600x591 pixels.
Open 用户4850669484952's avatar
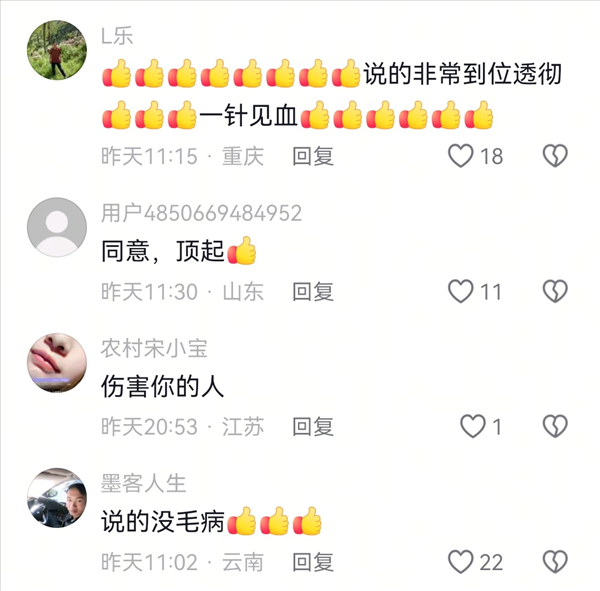[56, 227]
